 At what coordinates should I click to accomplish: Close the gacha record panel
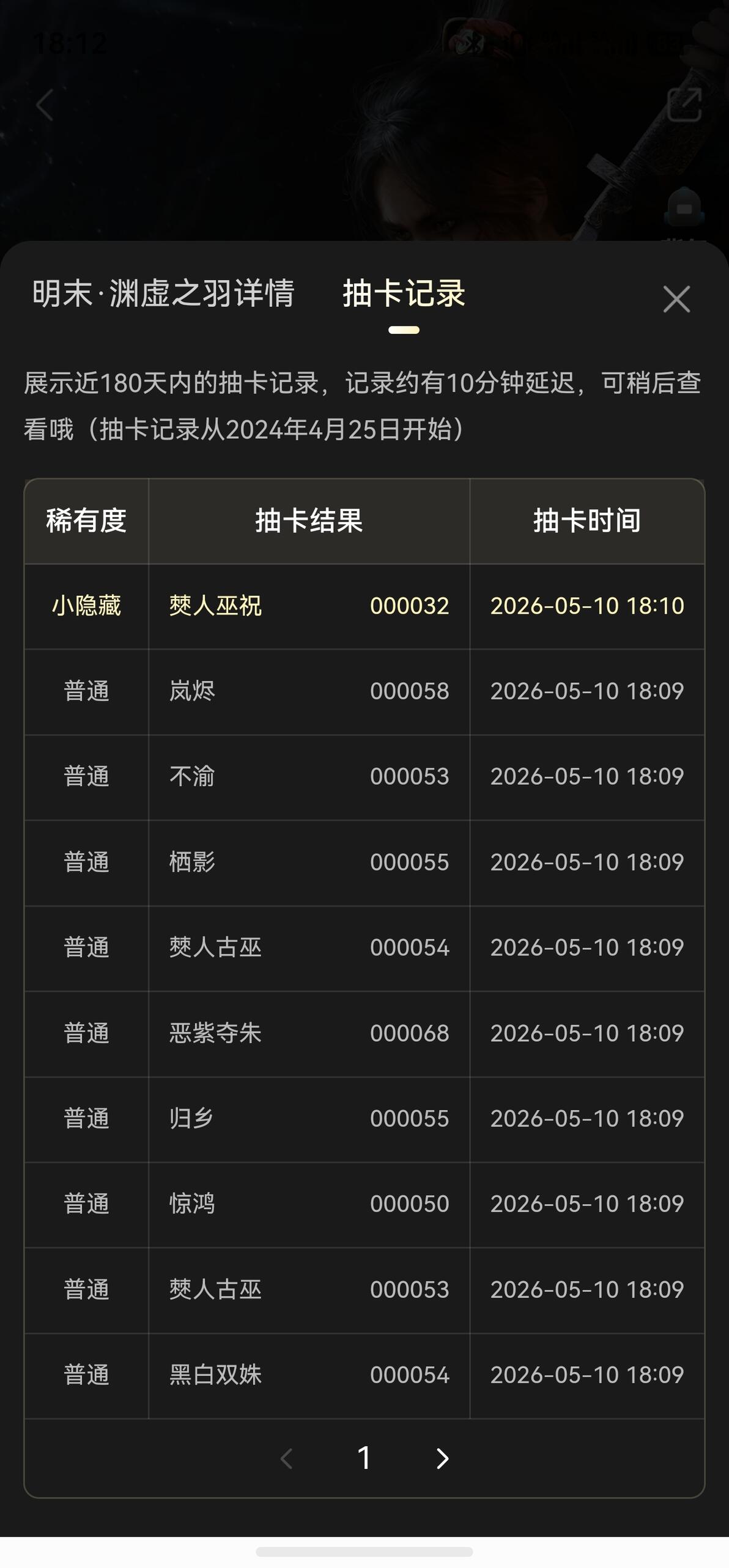pyautogui.click(x=676, y=299)
